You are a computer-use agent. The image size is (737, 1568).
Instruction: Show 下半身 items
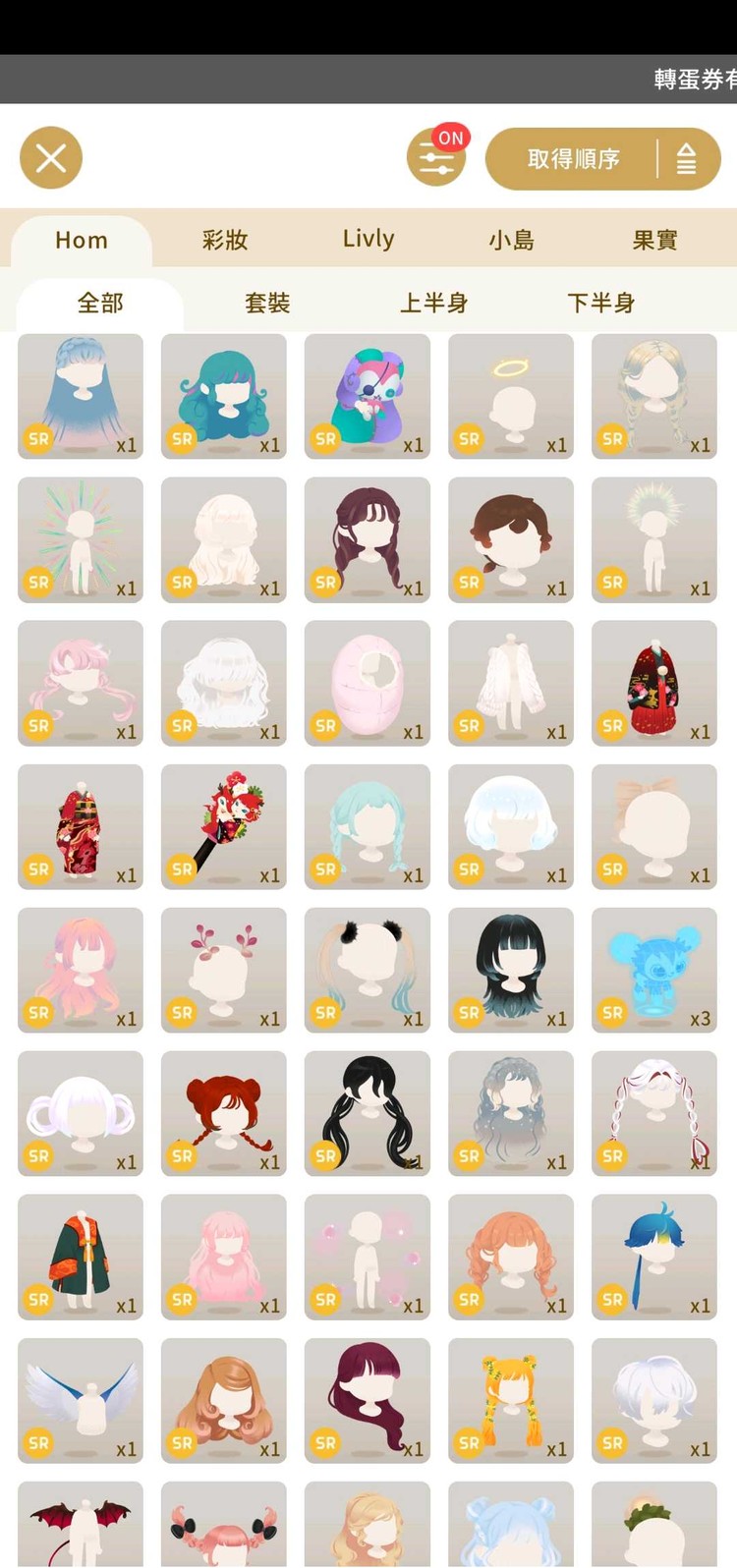pos(600,303)
